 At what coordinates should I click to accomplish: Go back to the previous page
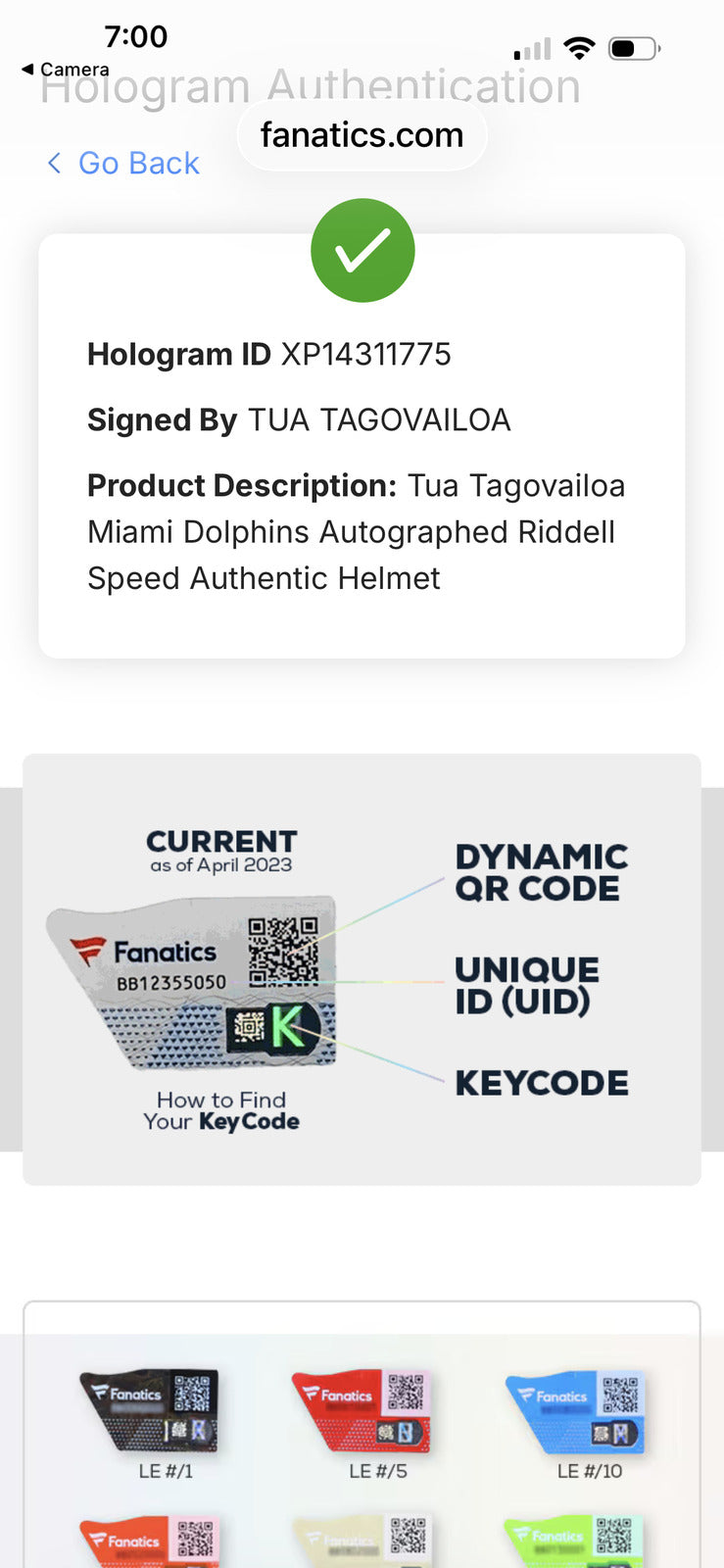coord(123,163)
